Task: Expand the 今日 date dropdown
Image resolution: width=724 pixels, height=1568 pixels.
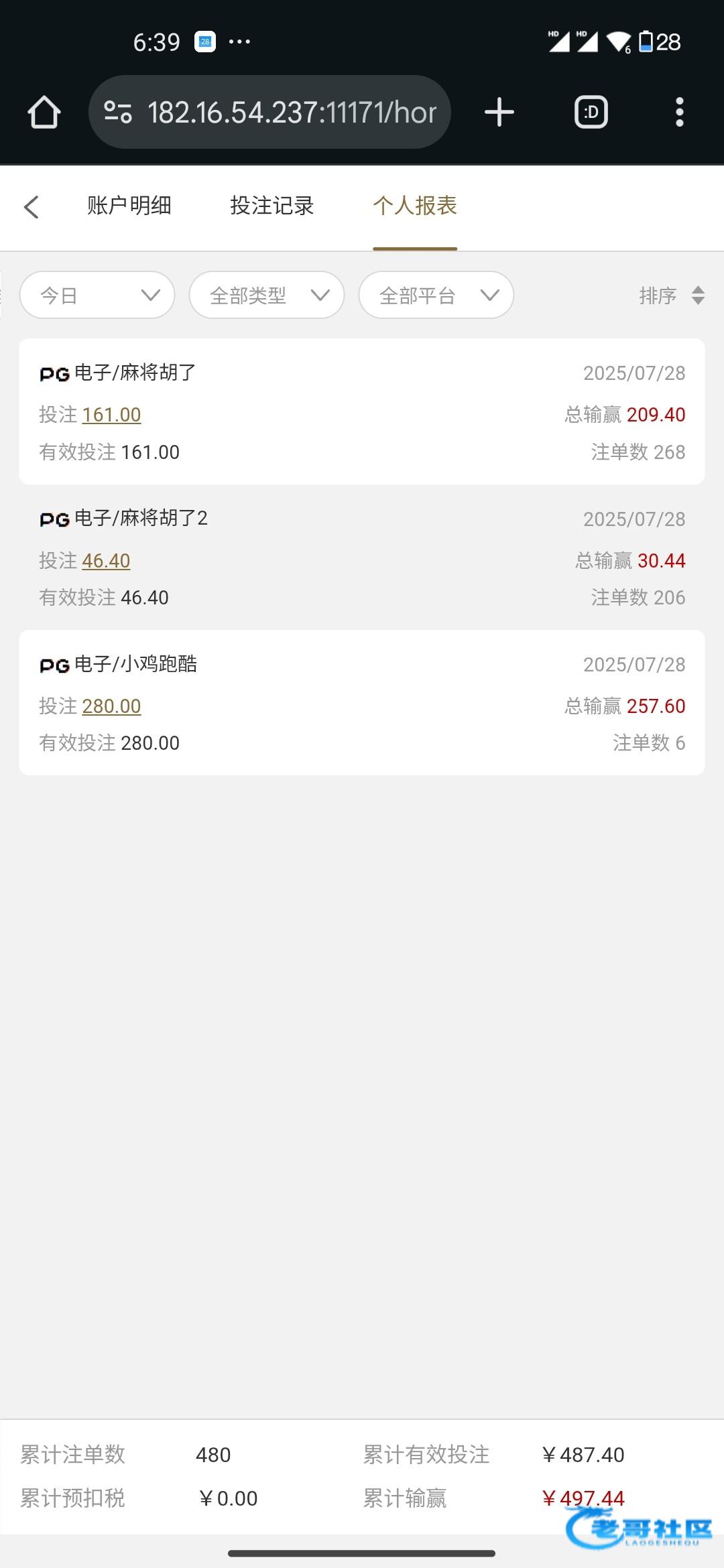Action: click(x=97, y=295)
